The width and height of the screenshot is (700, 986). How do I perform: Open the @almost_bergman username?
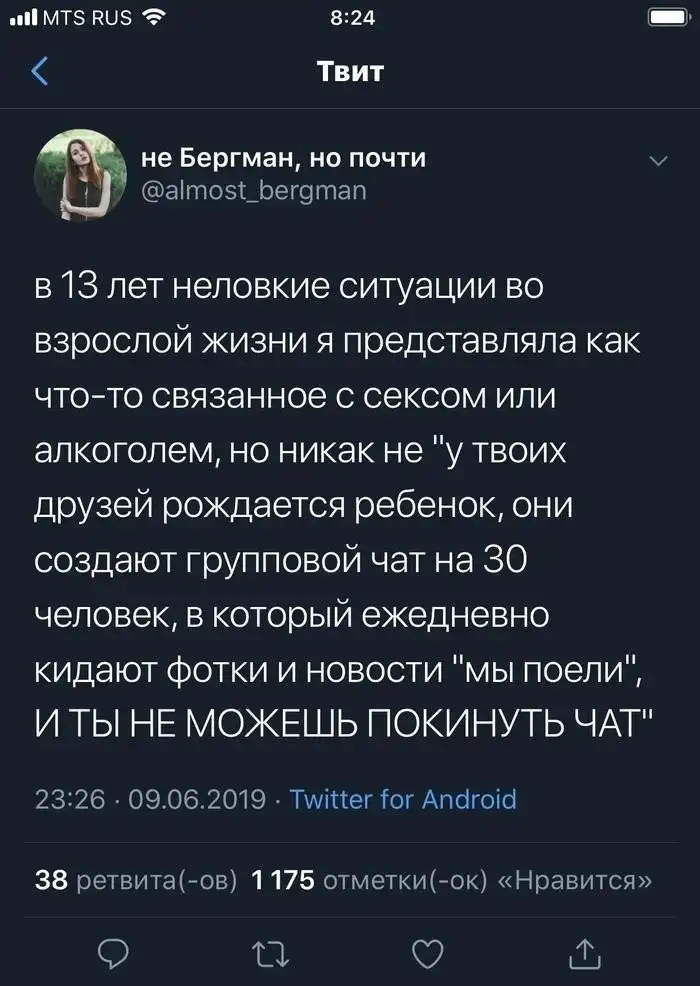[253, 190]
